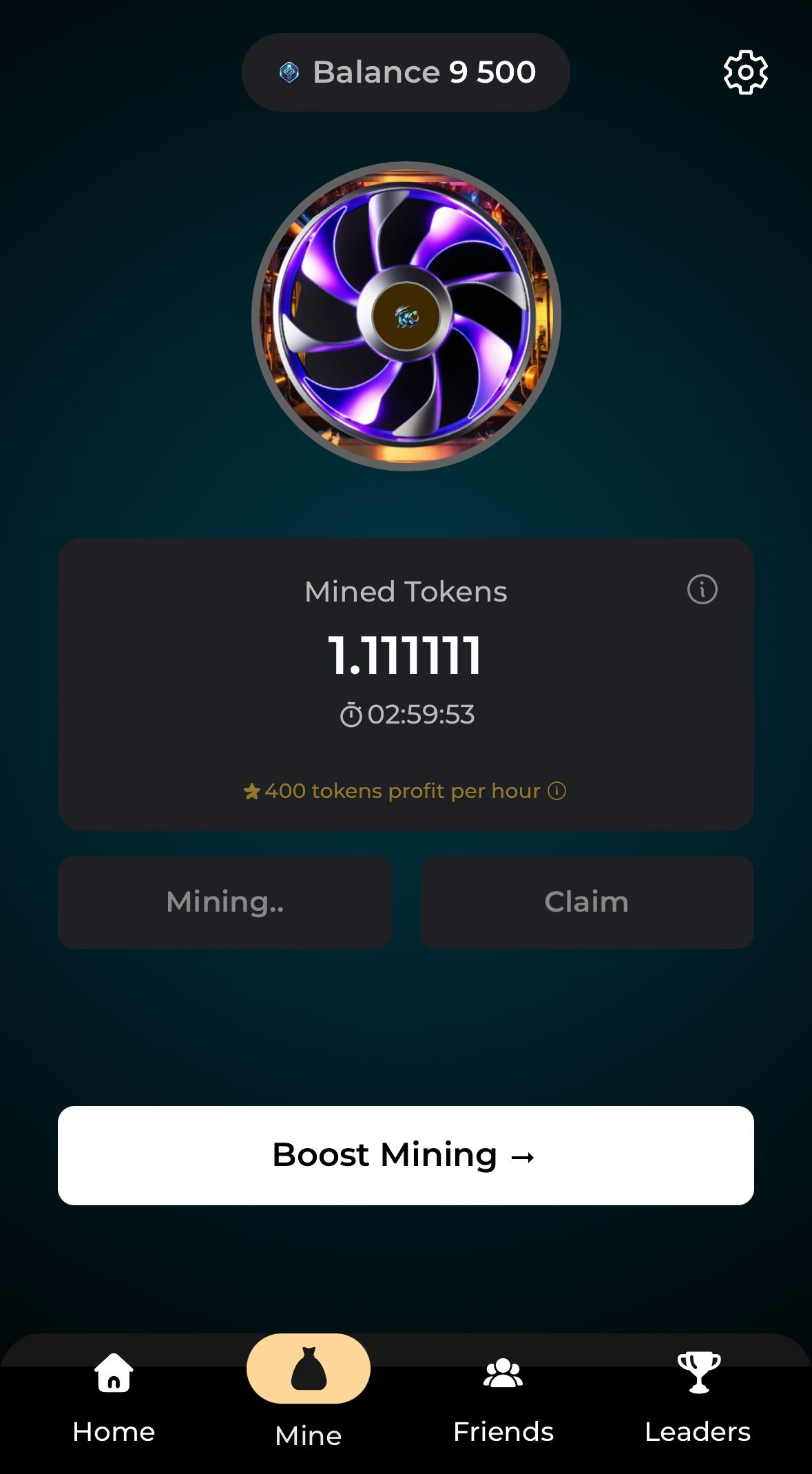812x1474 pixels.
Task: Switch to the Friends tab
Action: (503, 1397)
